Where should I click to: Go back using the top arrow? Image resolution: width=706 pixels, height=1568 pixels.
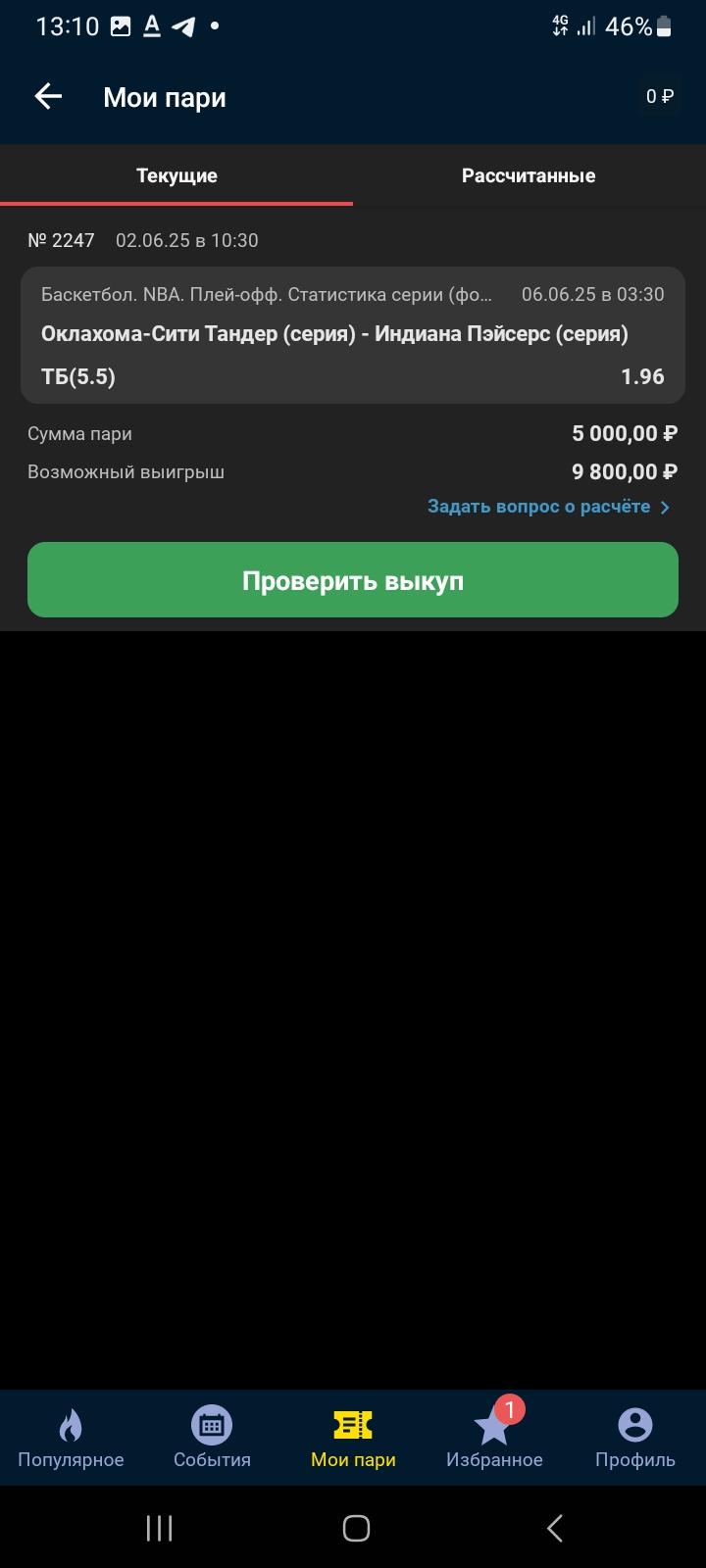click(x=48, y=96)
